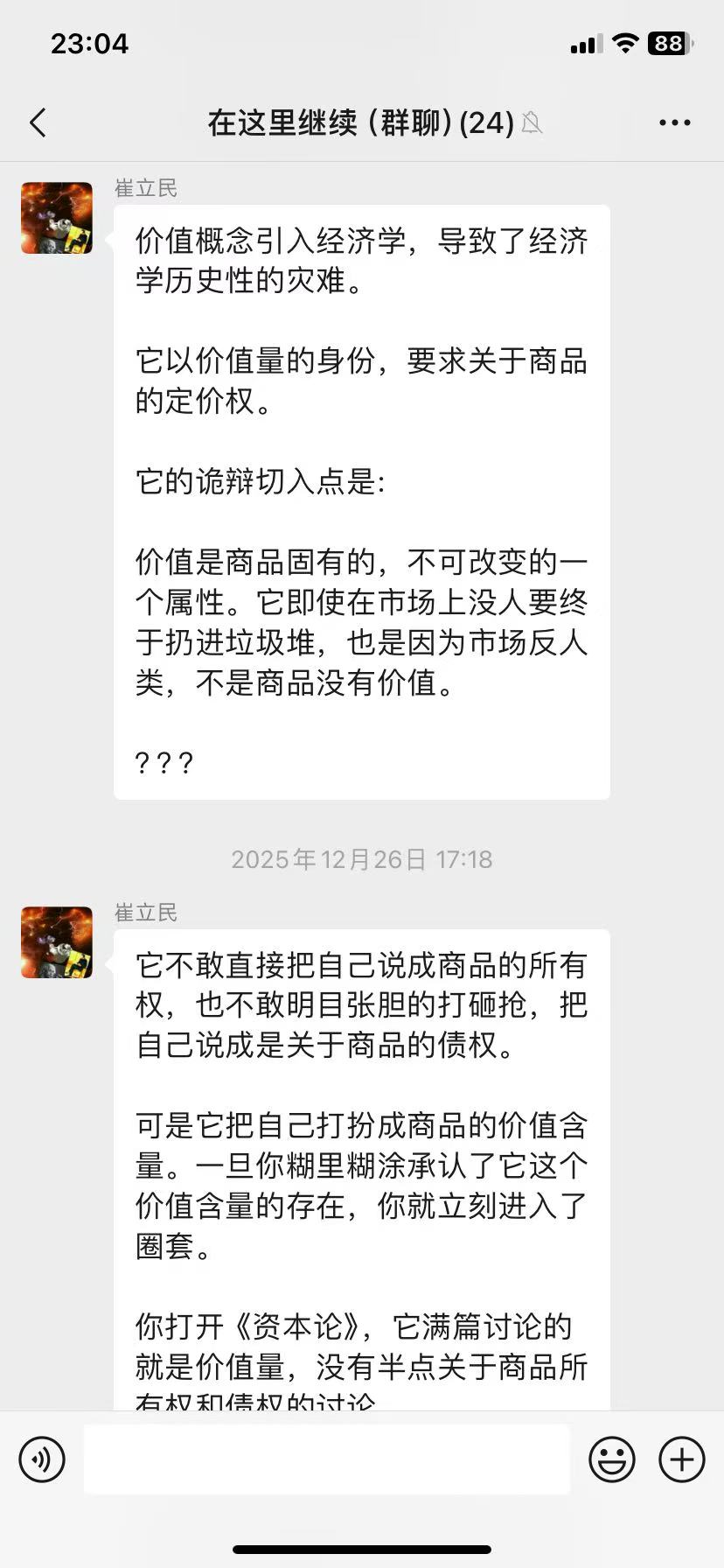This screenshot has height=1568, width=724.
Task: Tap the sender name 崔立民
Action: click(147, 187)
